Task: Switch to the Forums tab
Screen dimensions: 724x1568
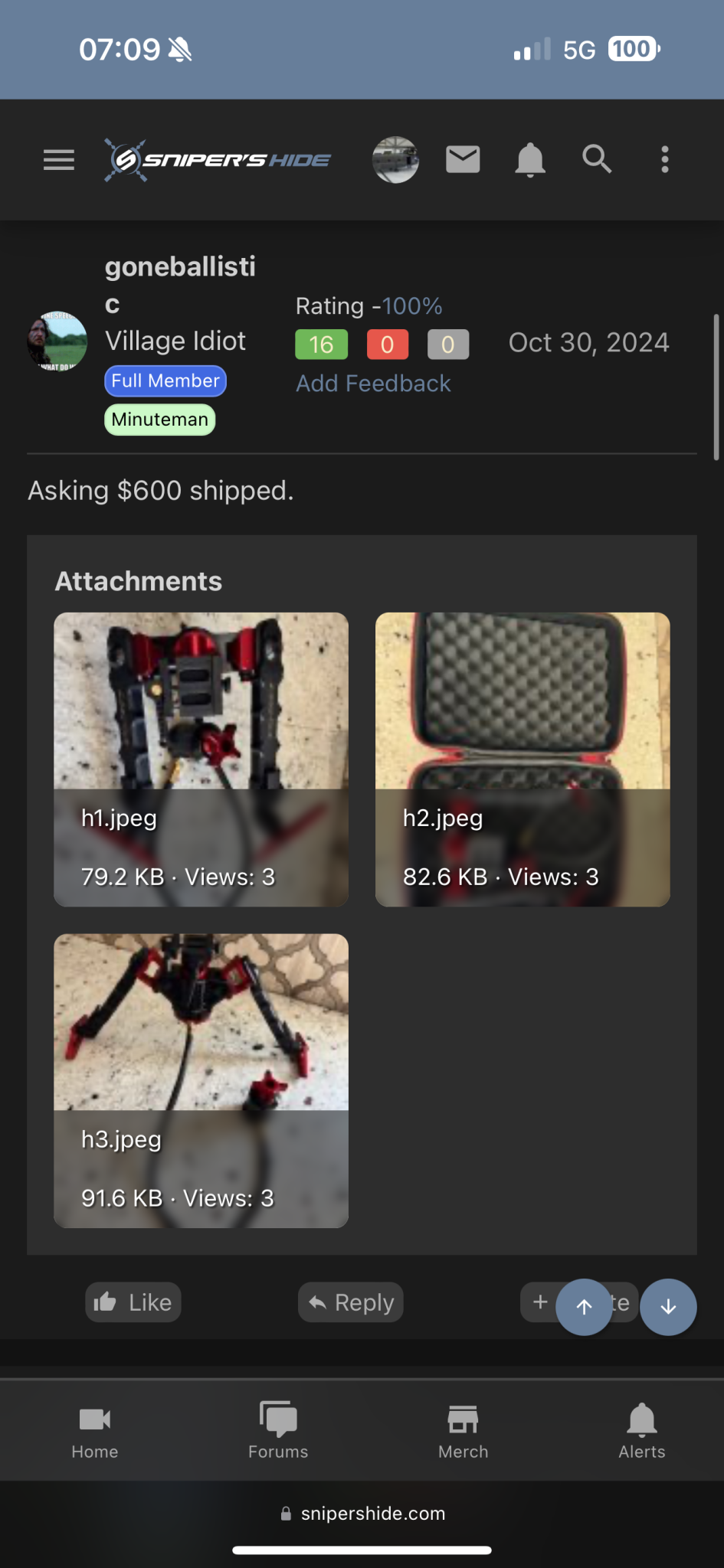Action: coord(278,1432)
